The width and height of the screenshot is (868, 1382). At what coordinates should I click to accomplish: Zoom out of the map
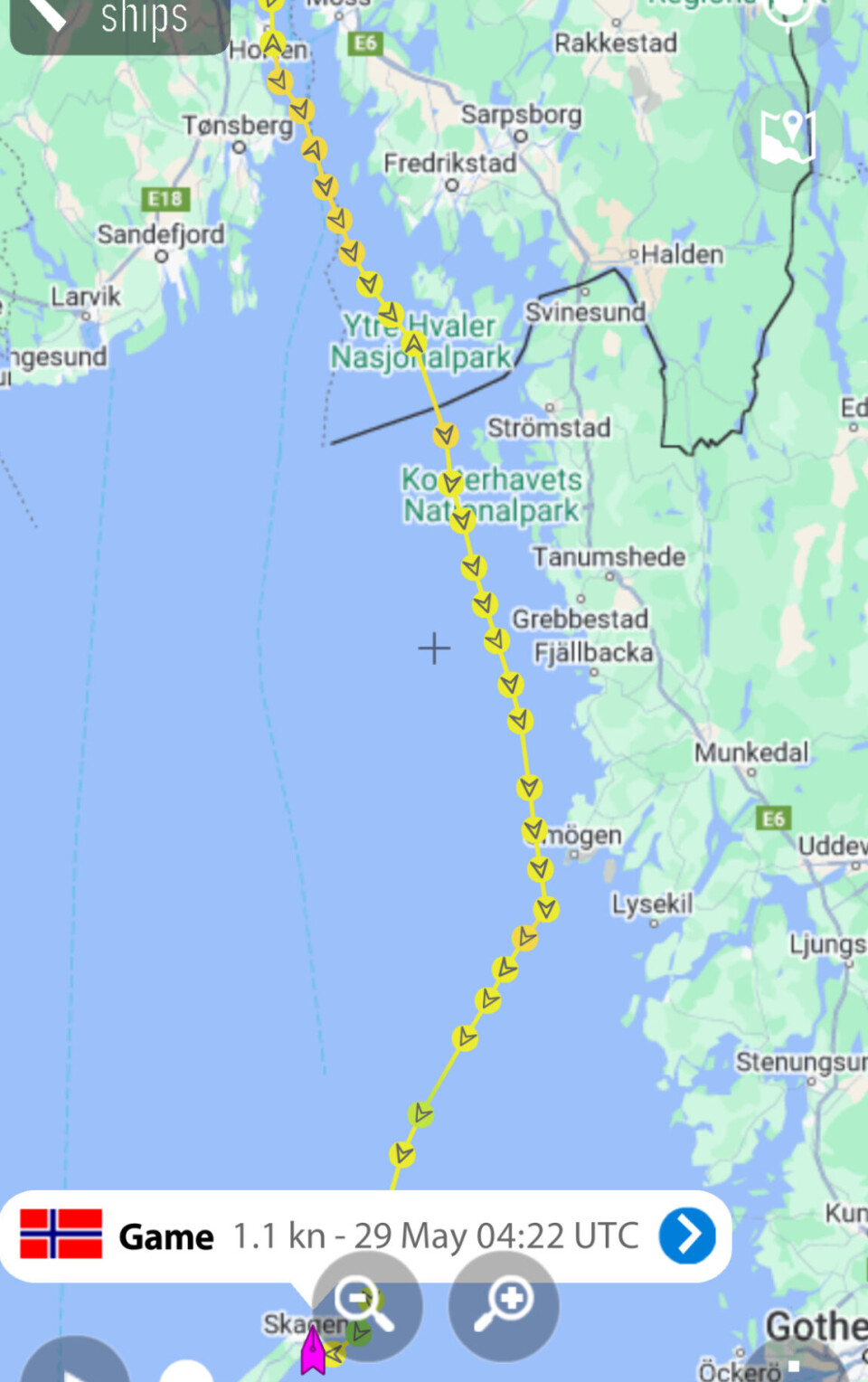click(x=366, y=1305)
